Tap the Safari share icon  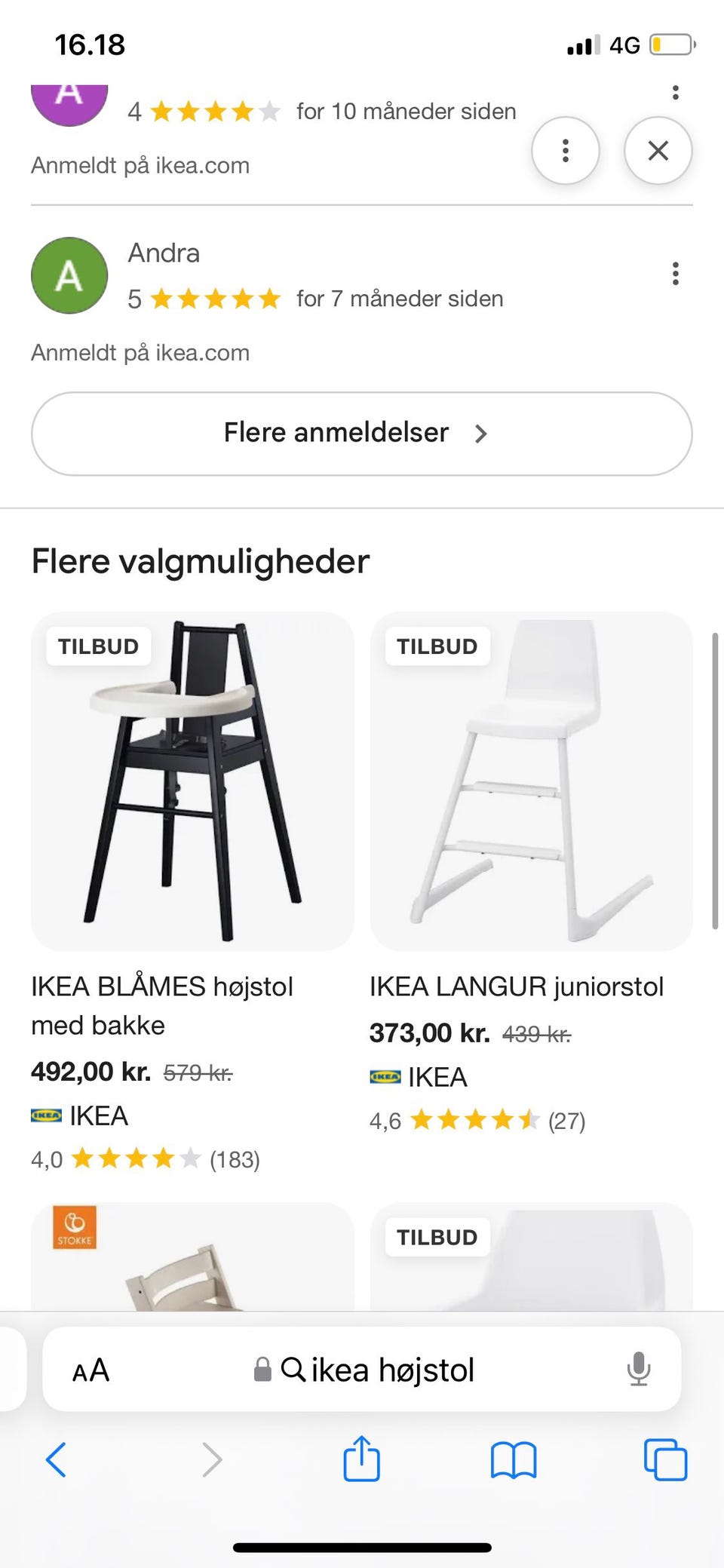click(361, 1459)
